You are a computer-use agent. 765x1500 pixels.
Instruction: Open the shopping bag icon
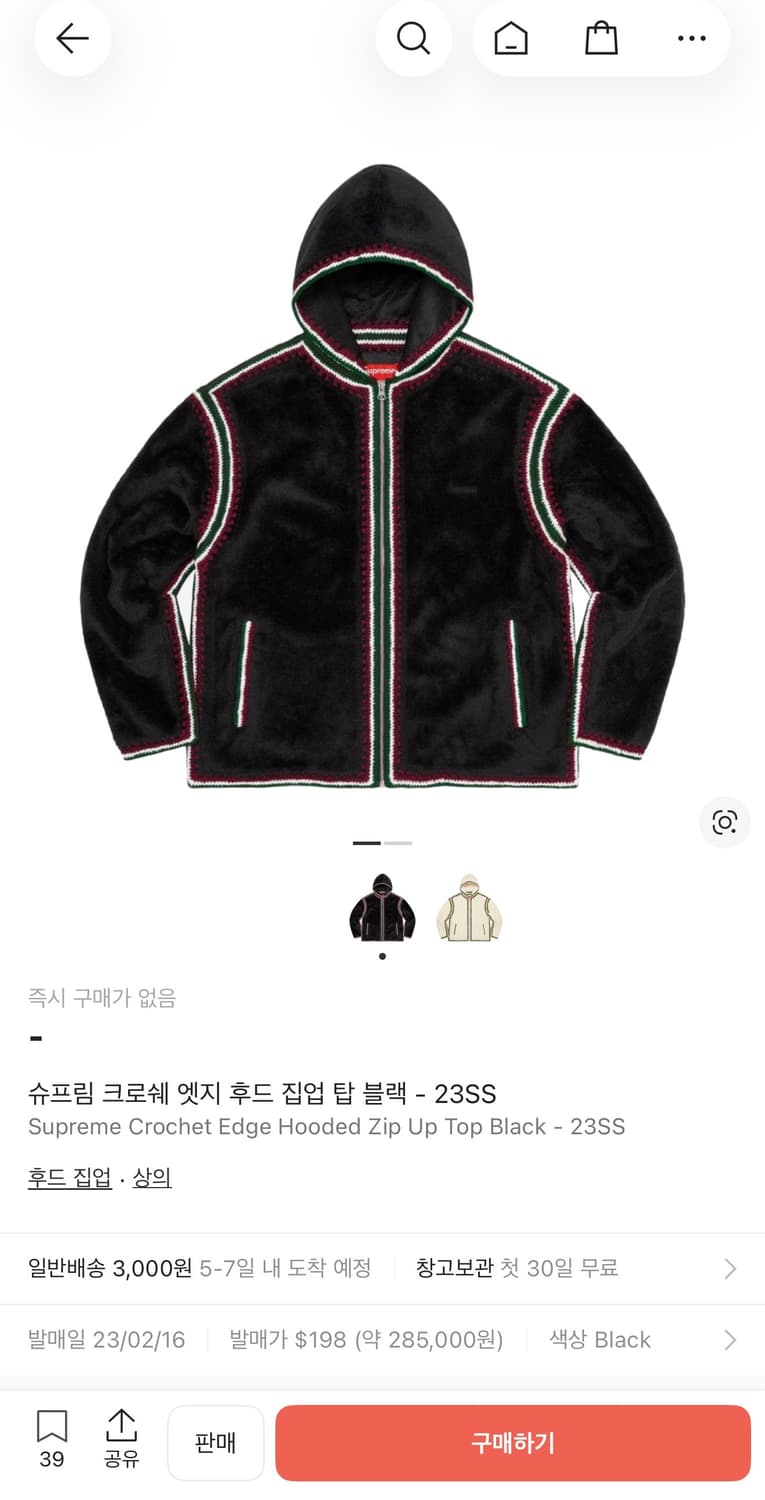pos(600,38)
